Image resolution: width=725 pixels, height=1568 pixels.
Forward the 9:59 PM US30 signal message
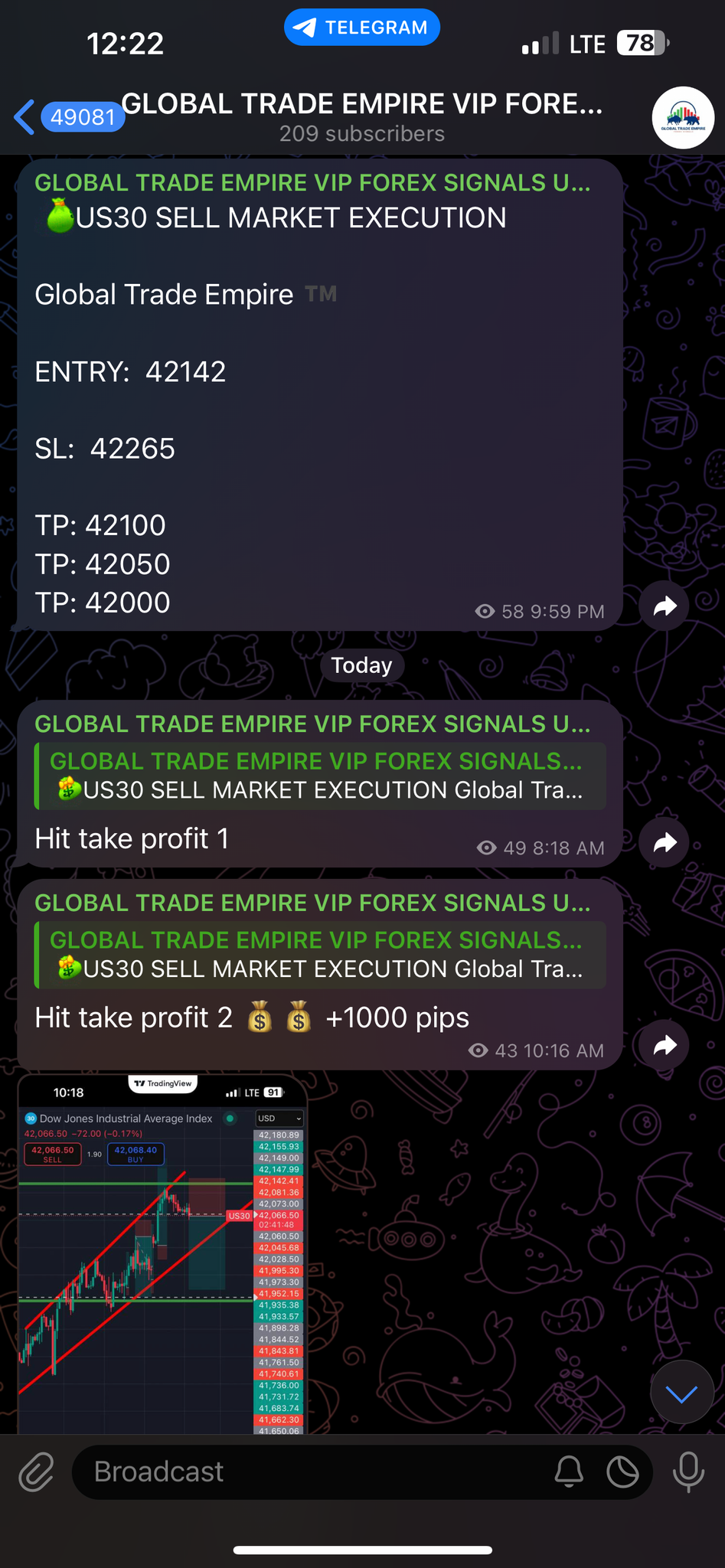tap(665, 606)
